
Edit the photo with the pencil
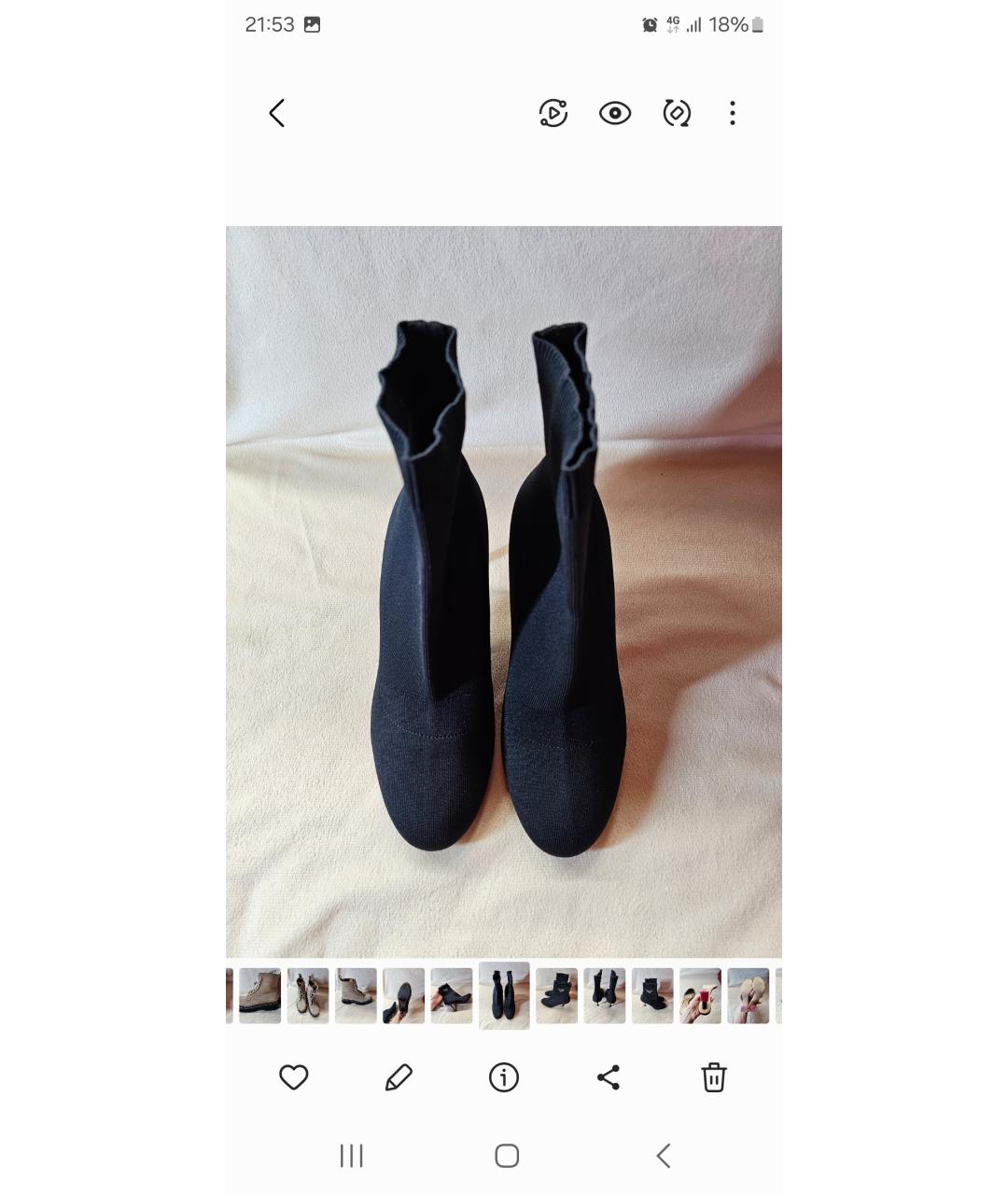(x=399, y=1077)
